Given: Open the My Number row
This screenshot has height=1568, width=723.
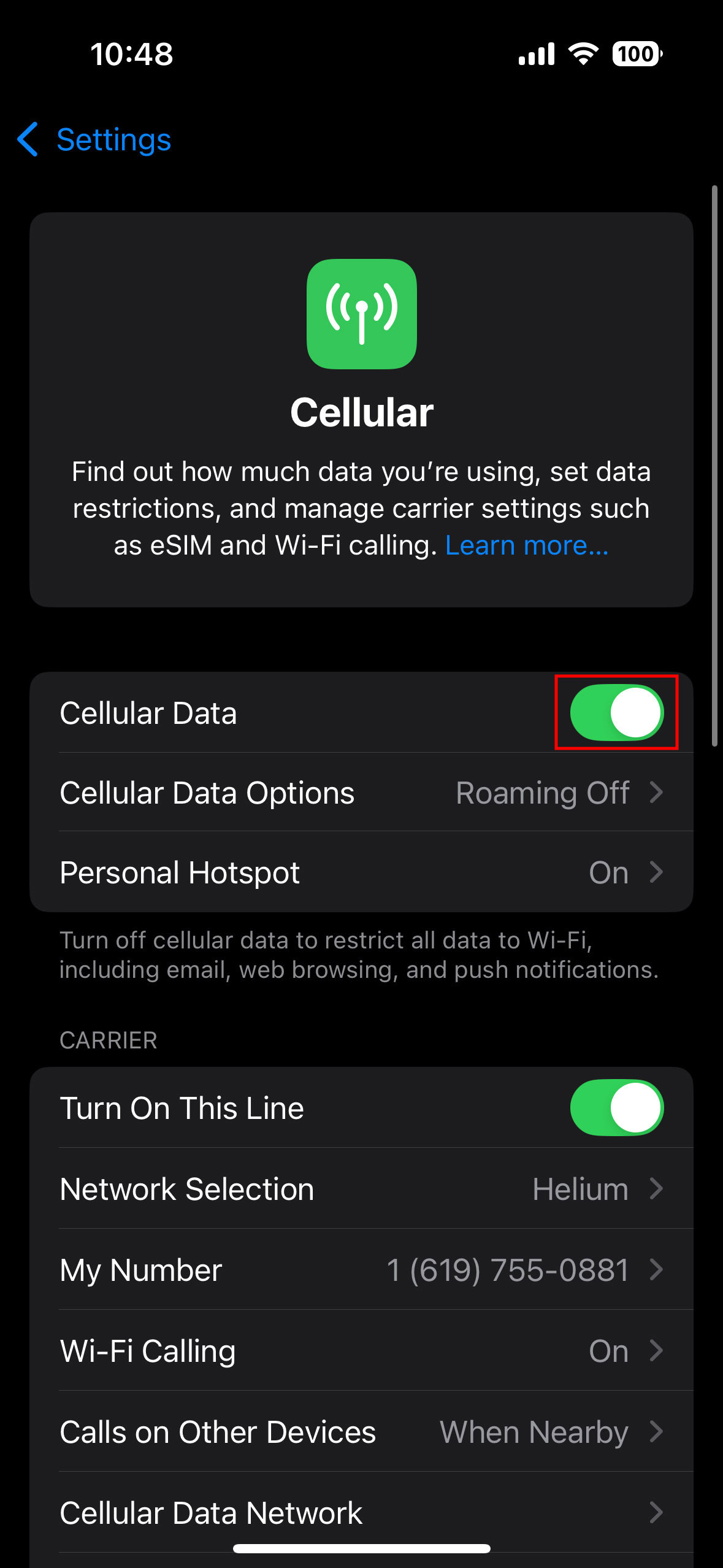Looking at the screenshot, I should pyautogui.click(x=361, y=1270).
